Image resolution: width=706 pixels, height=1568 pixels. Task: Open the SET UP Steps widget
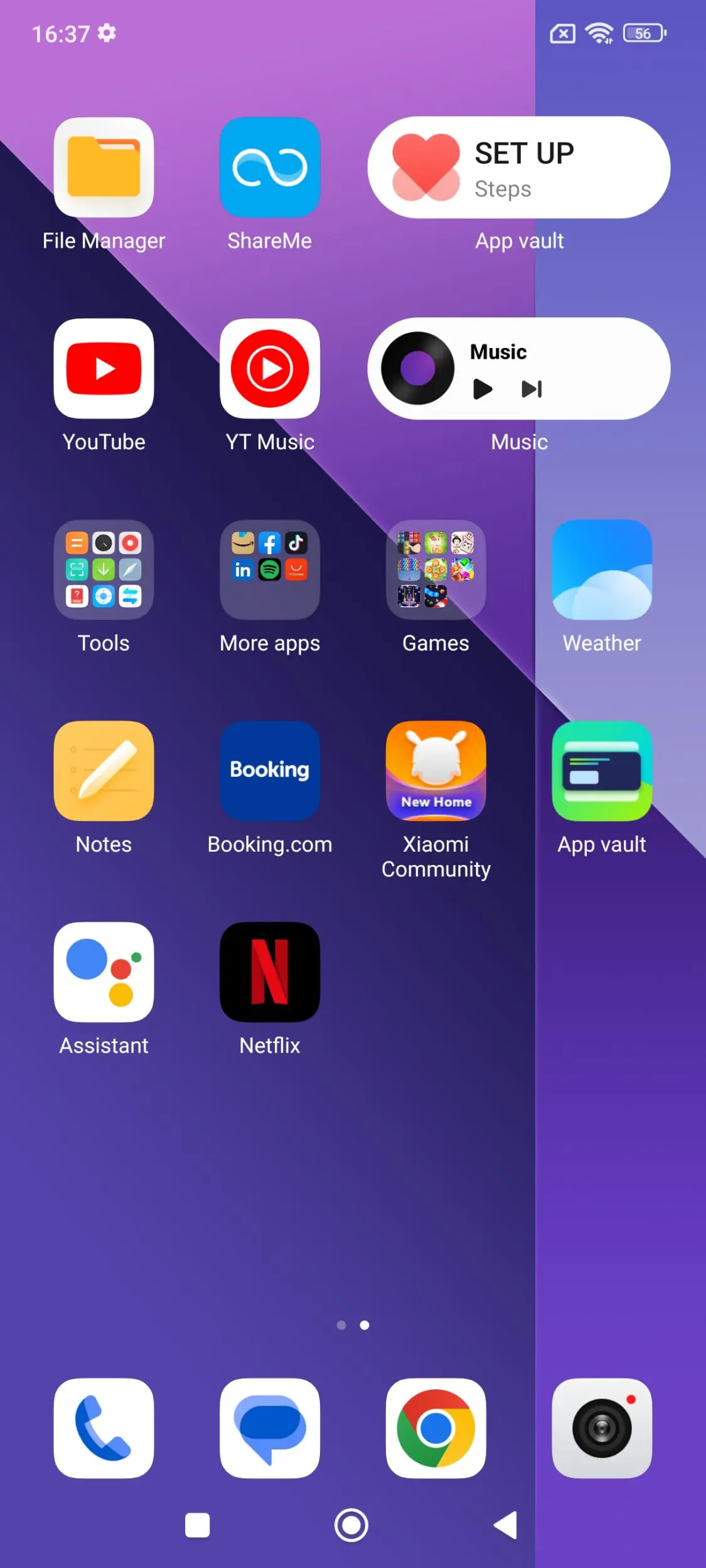click(x=519, y=167)
